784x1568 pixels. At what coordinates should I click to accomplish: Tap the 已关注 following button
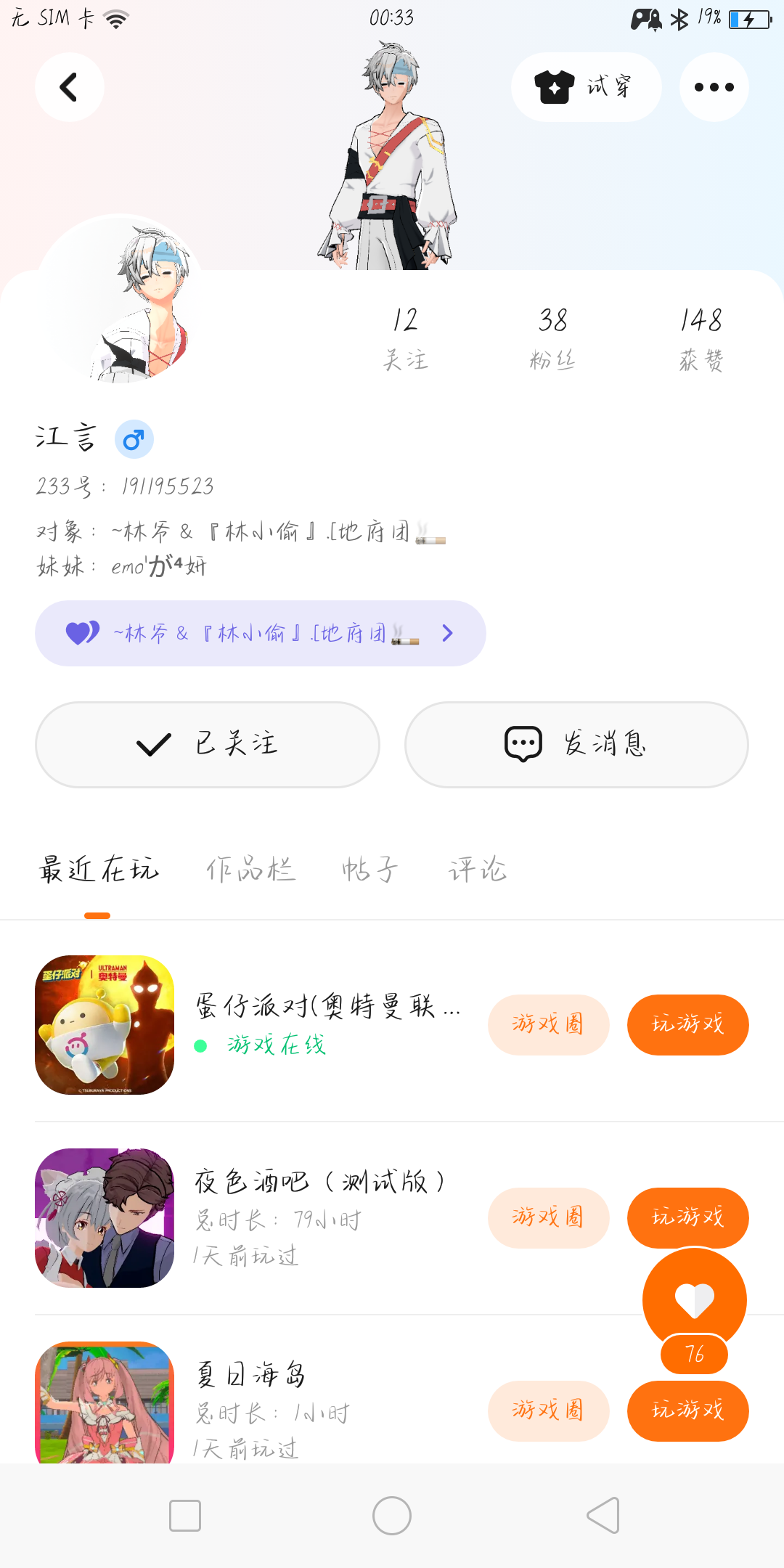point(208,744)
